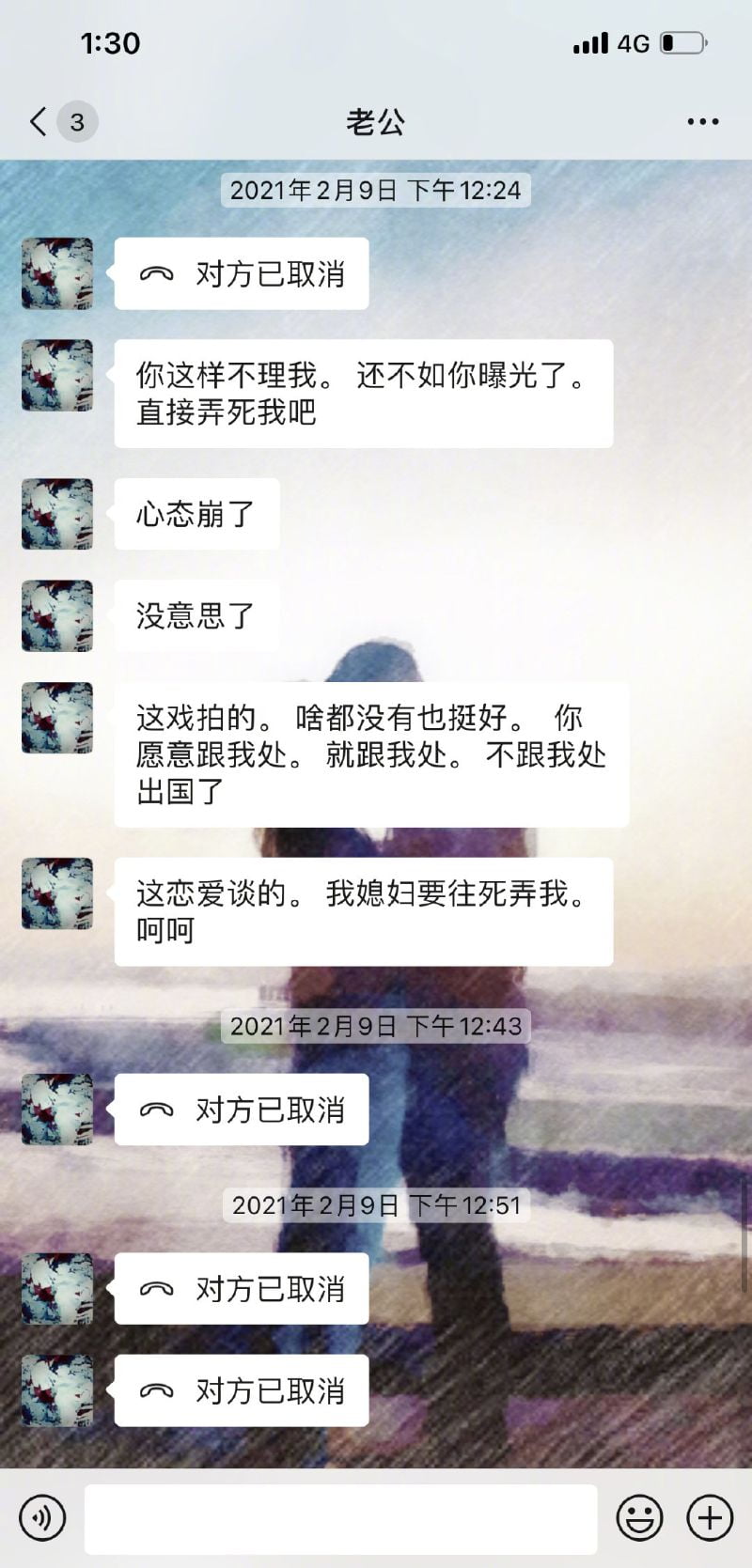Switch to voice message input
The width and height of the screenshot is (752, 1568).
point(42,1517)
